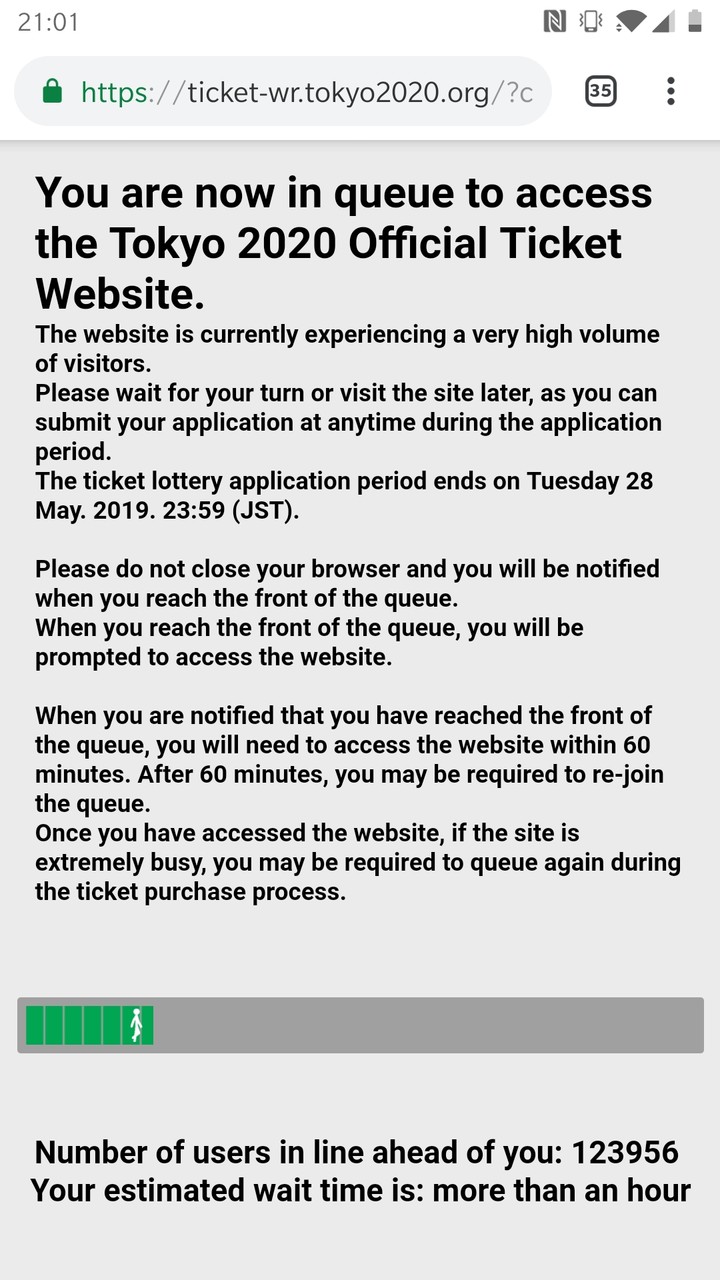Open the Chrome overflow menu

pos(670,92)
